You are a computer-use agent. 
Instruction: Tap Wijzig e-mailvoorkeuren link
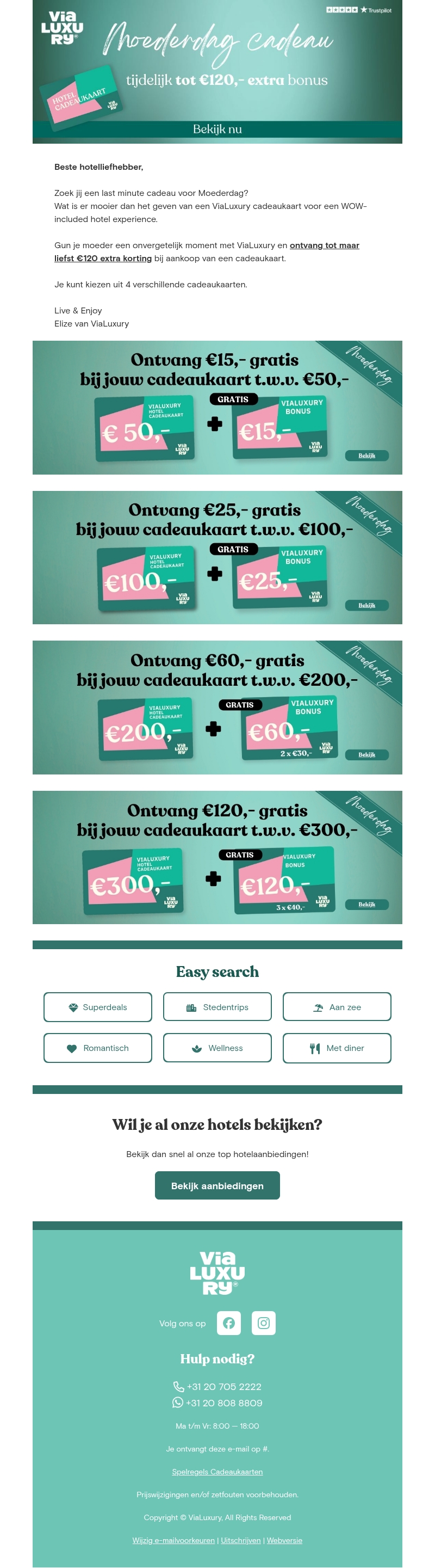click(x=173, y=1540)
